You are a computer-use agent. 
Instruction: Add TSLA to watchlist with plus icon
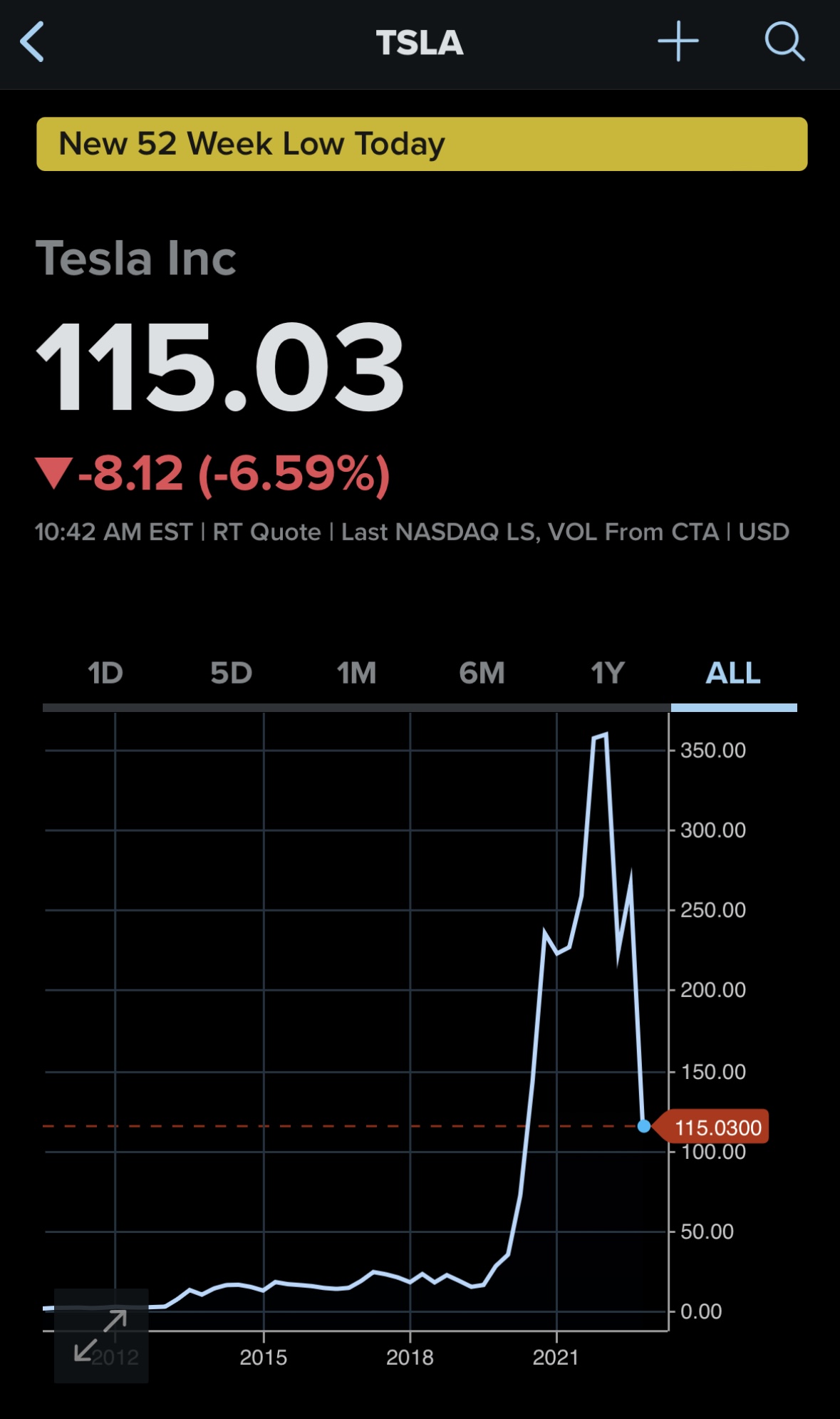click(x=678, y=42)
